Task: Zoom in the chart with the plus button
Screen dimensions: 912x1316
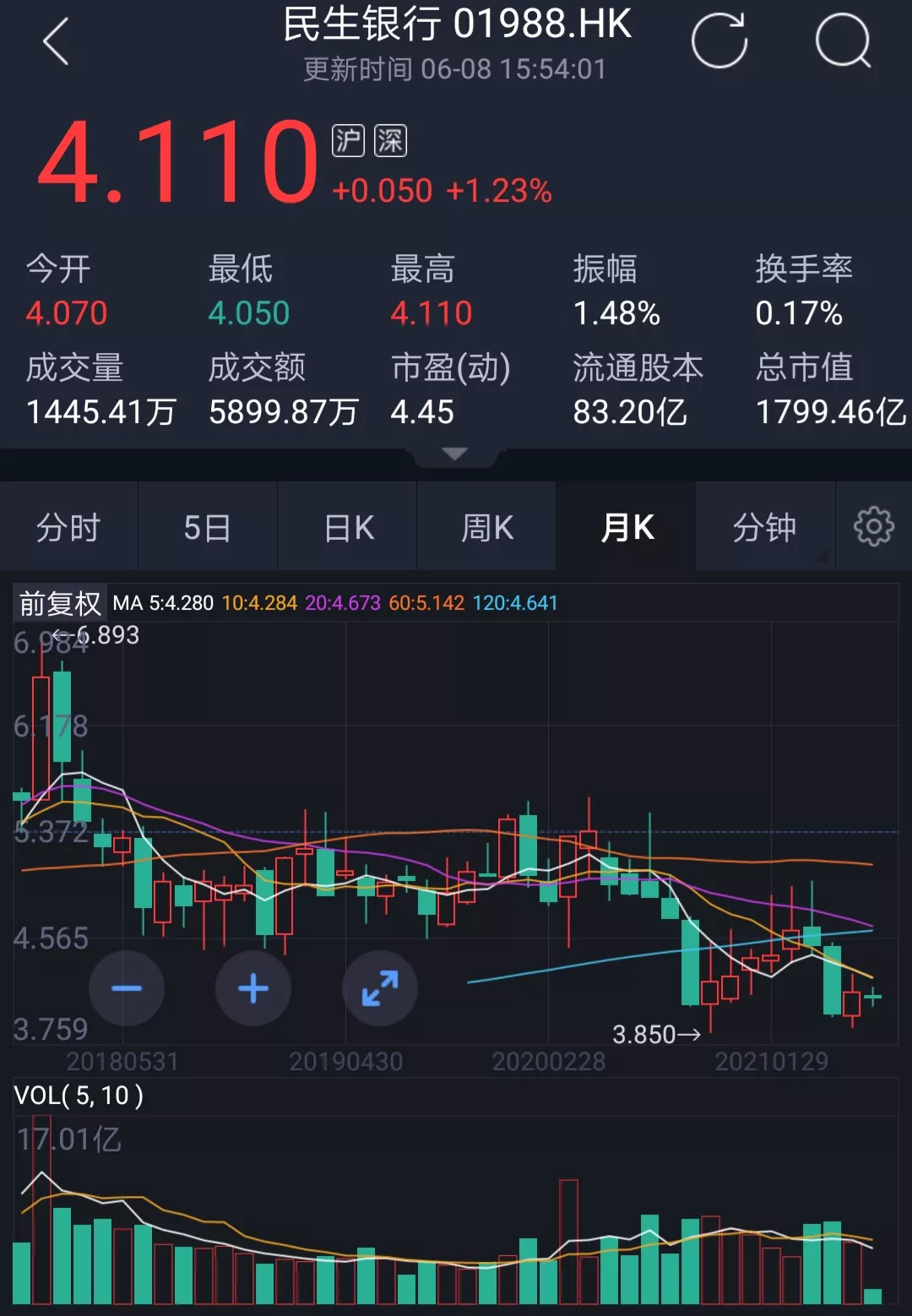Action: [x=253, y=988]
